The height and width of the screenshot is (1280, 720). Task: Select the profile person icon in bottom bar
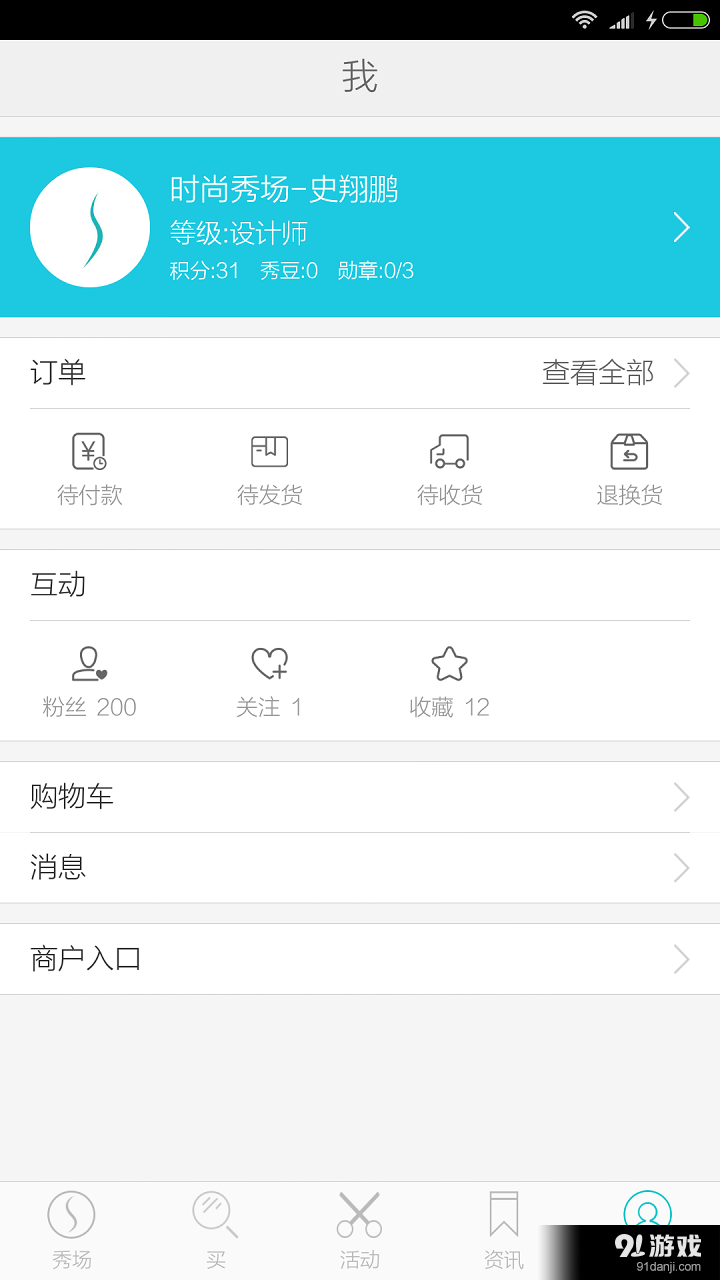tap(648, 1222)
